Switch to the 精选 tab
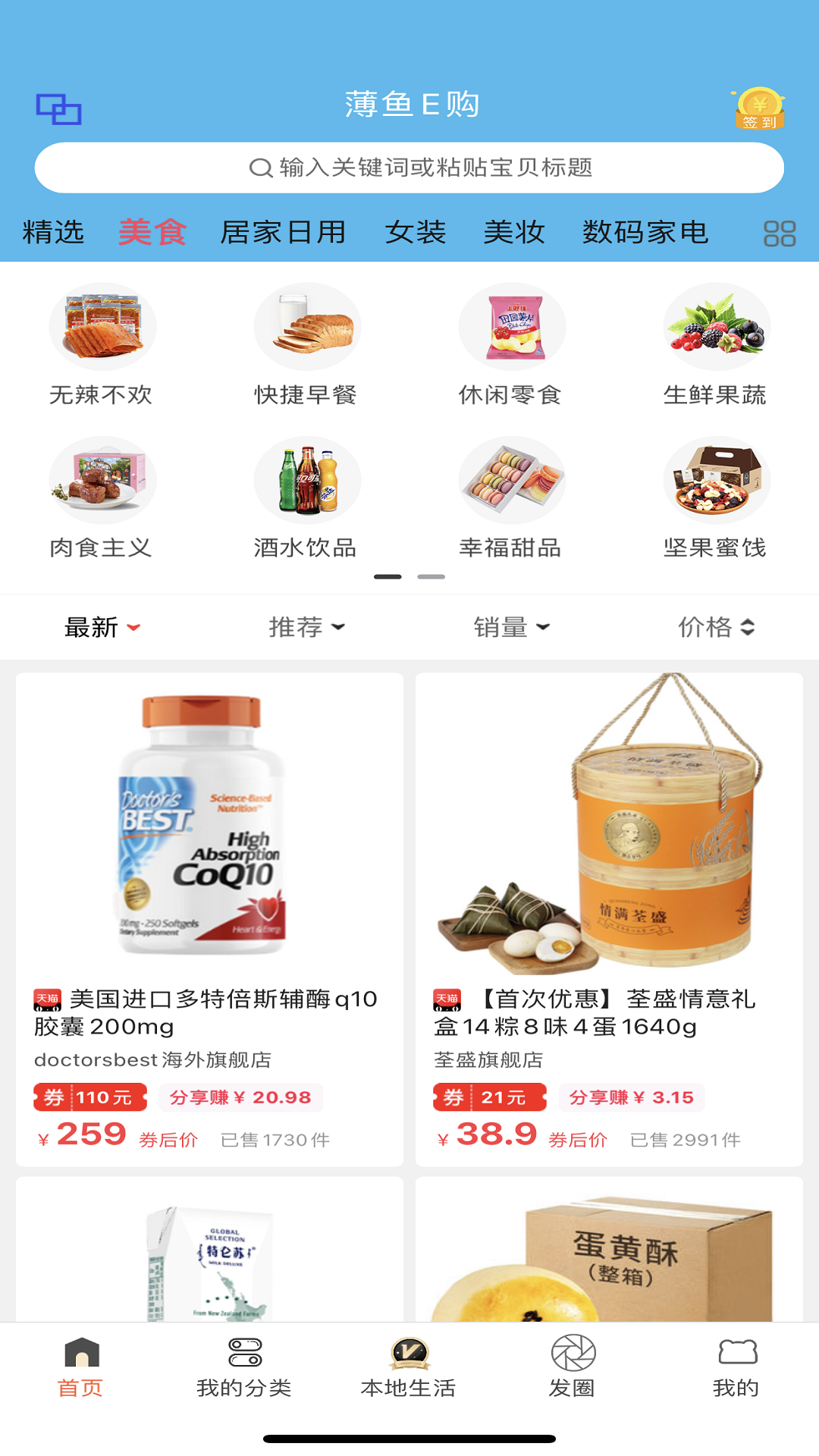Viewport: 819px width, 1456px height. pyautogui.click(x=53, y=232)
